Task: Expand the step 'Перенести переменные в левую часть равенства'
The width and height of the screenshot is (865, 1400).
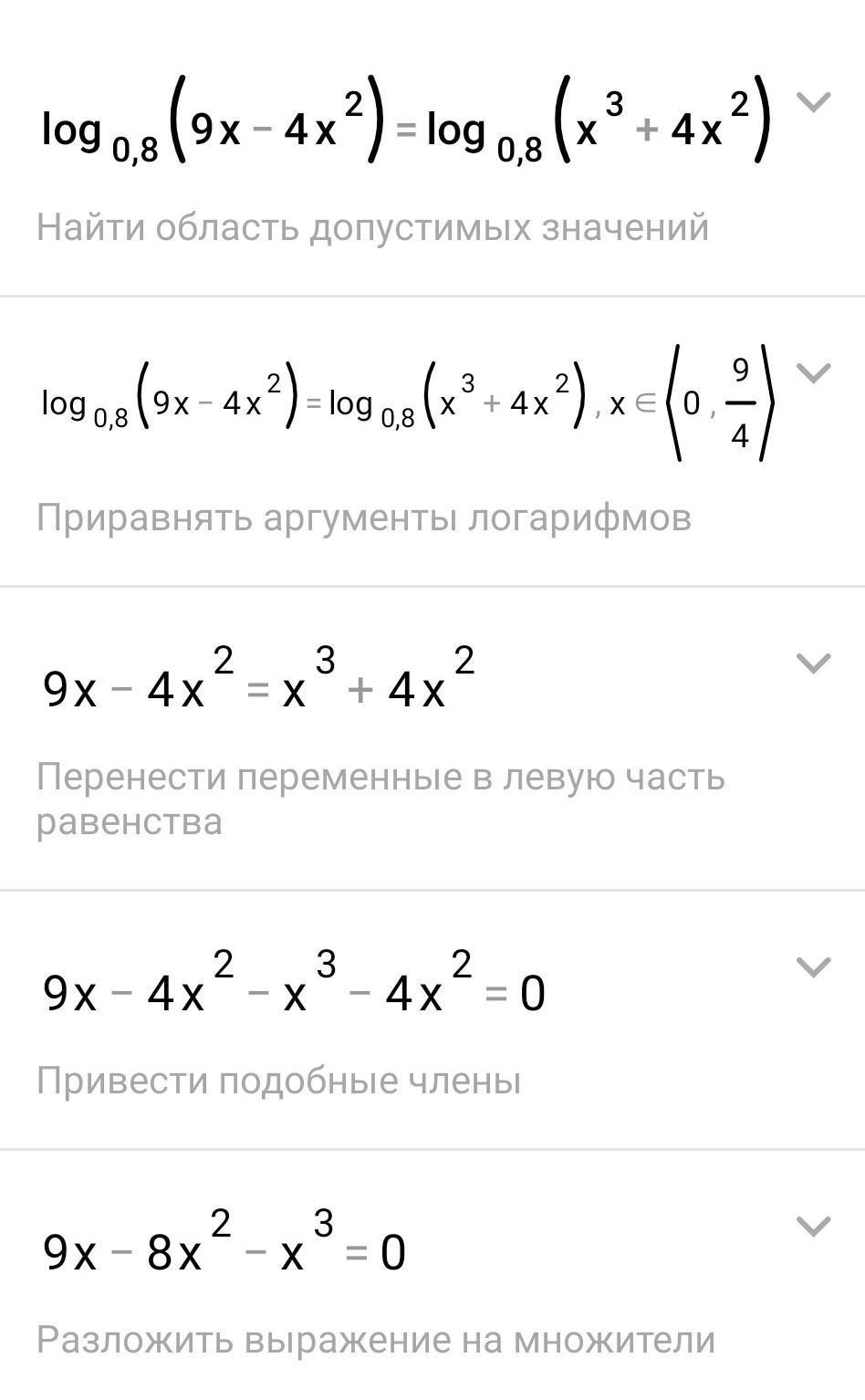Action: 813,663
